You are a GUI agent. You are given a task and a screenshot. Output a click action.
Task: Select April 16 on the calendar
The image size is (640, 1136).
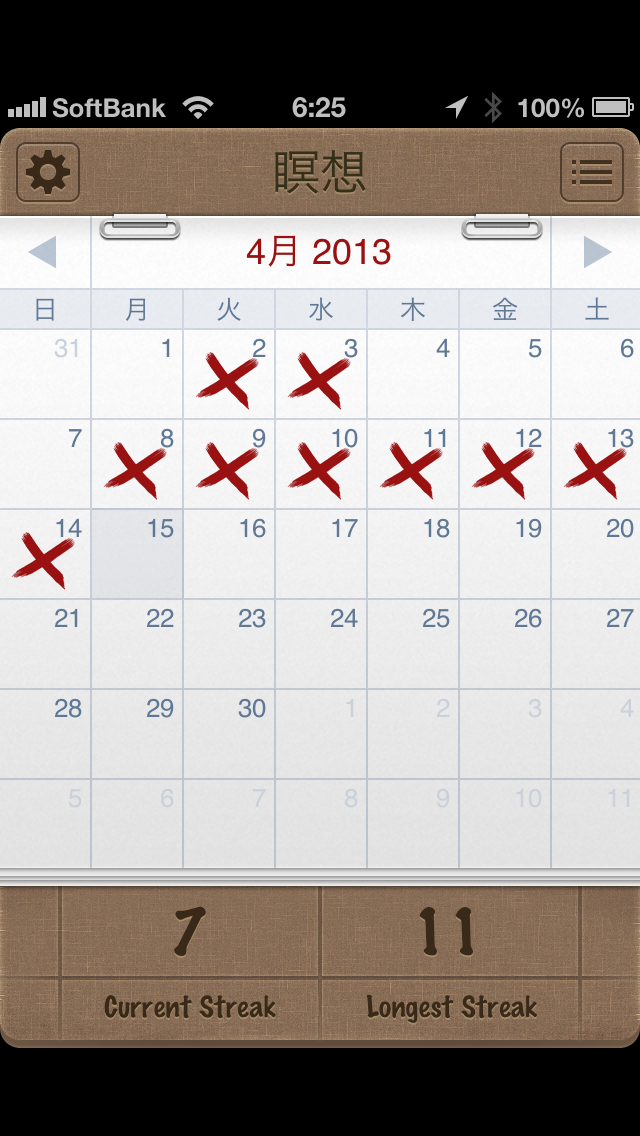[229, 554]
